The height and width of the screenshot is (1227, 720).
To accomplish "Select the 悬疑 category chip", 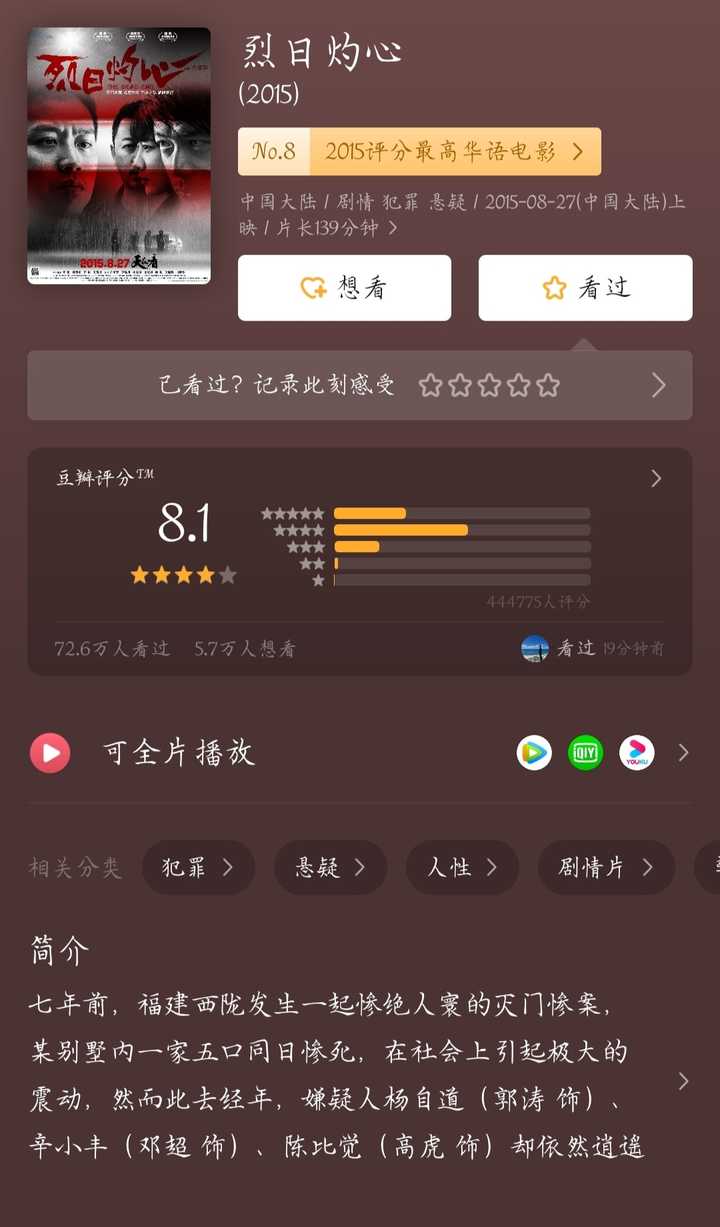I will [330, 867].
